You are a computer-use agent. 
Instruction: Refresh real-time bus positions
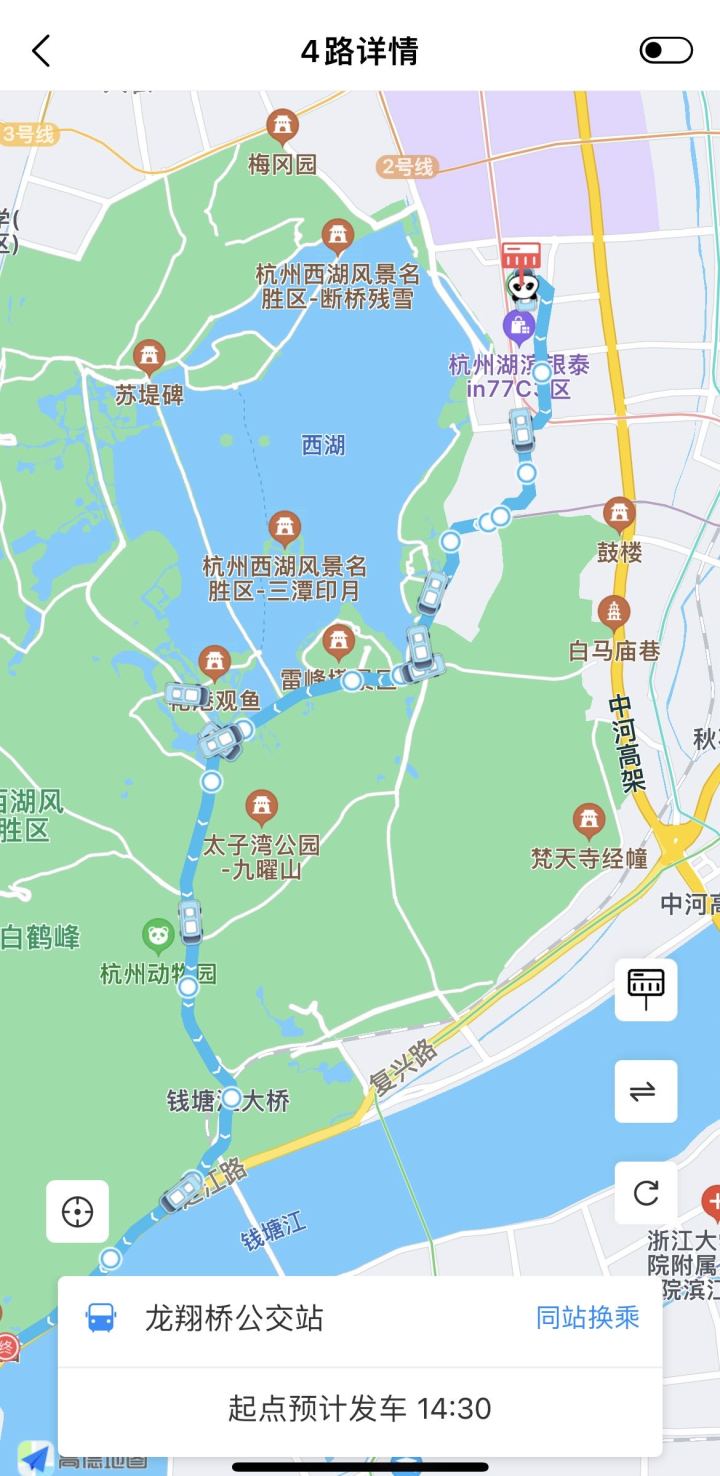coord(646,1192)
